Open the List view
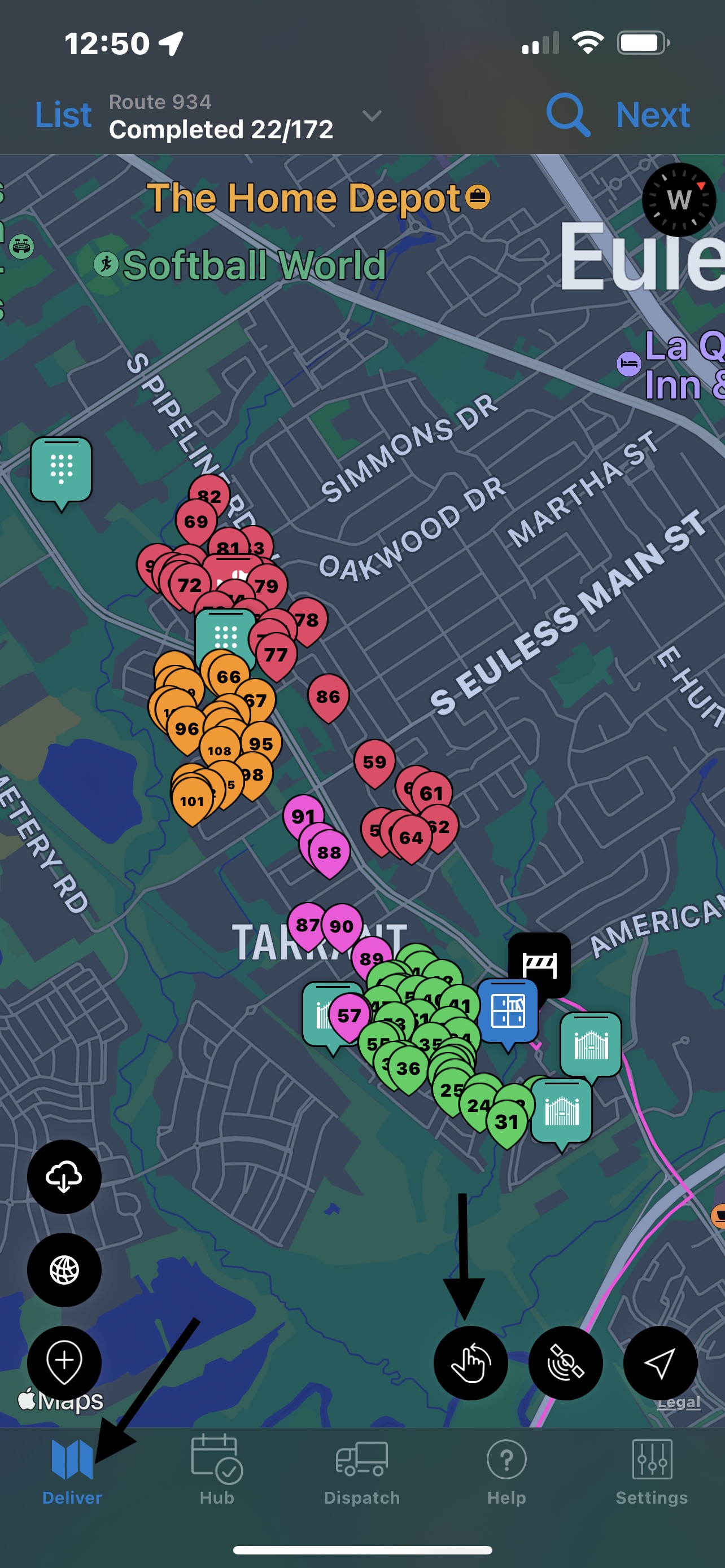The image size is (725, 1568). (63, 115)
